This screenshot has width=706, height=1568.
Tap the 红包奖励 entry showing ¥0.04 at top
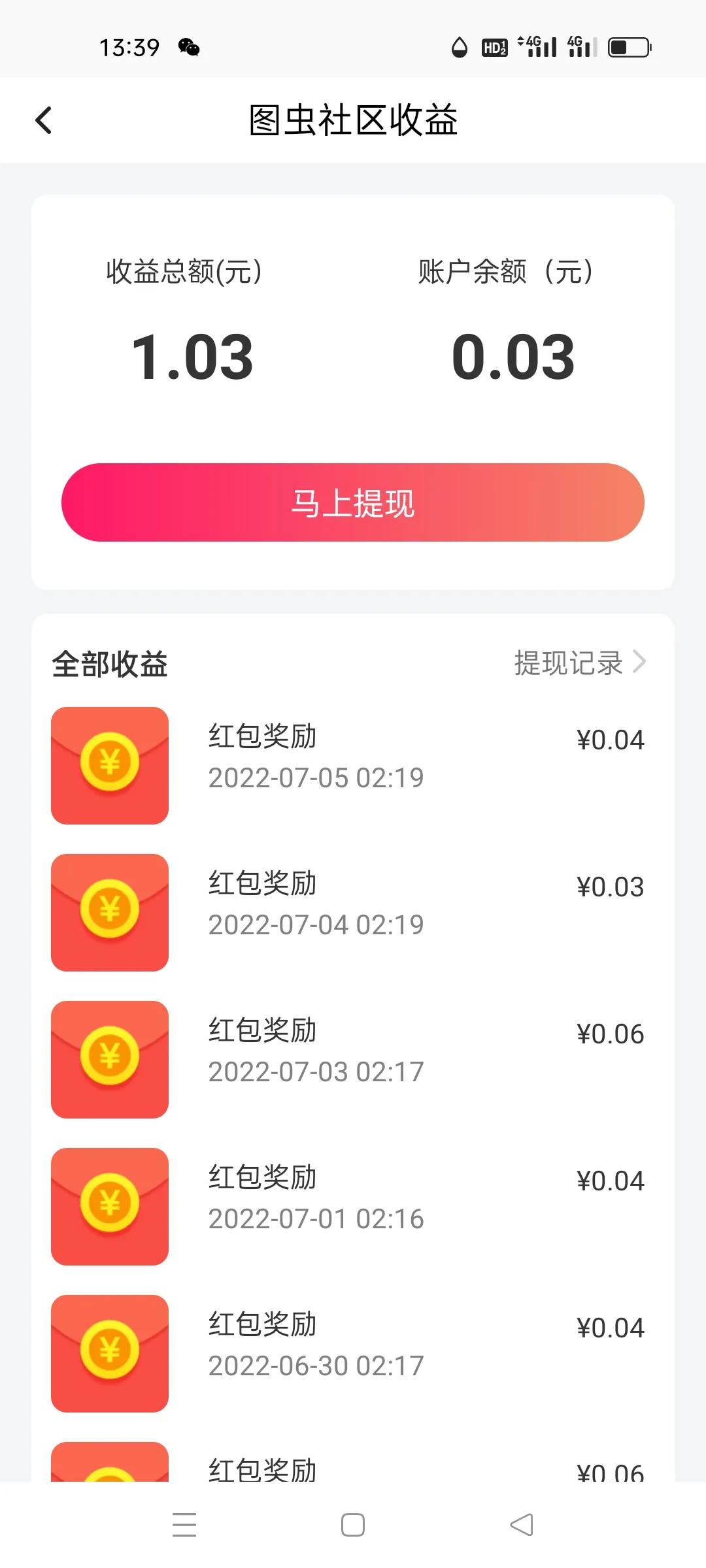(261, 737)
